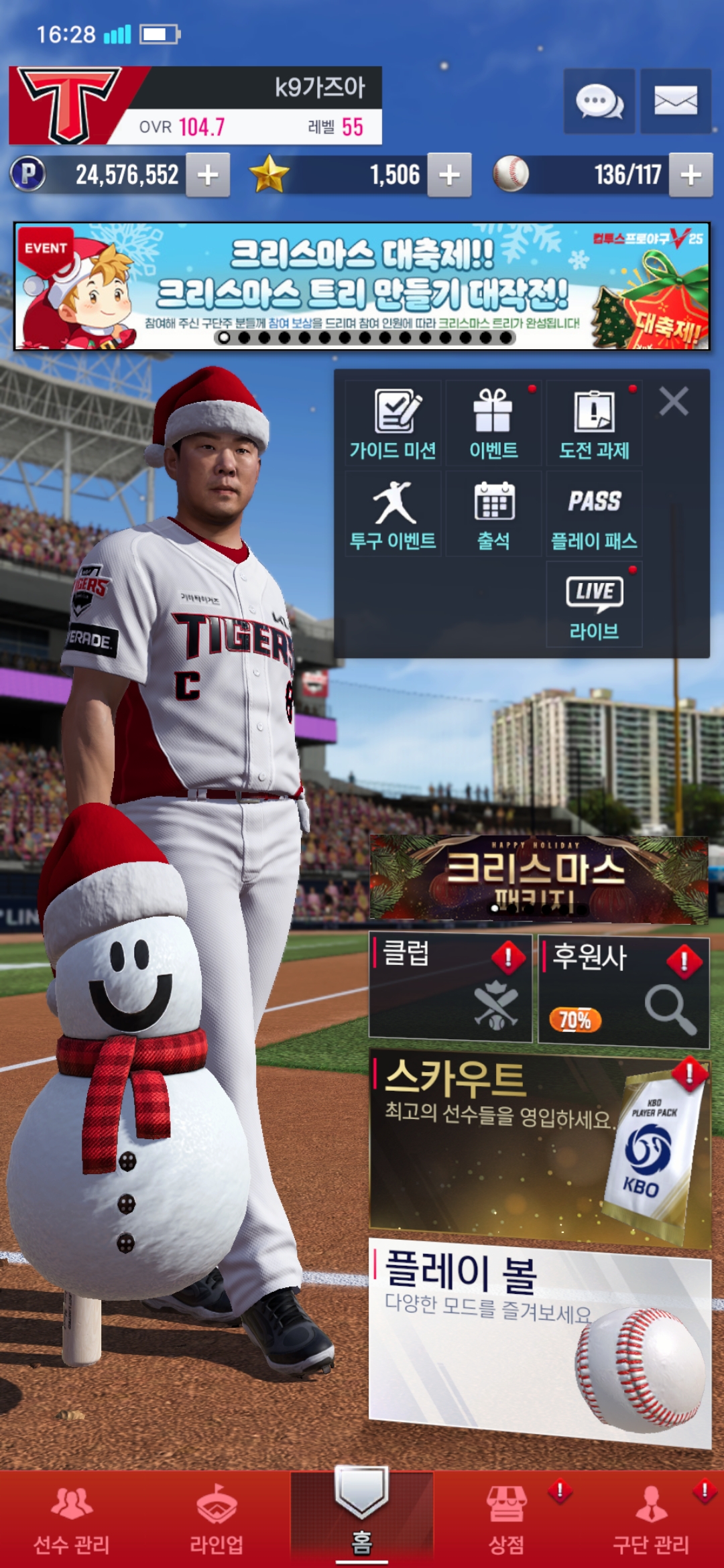Open 스카우트 to recruit players
The width and height of the screenshot is (724, 1568).
pyautogui.click(x=540, y=1147)
